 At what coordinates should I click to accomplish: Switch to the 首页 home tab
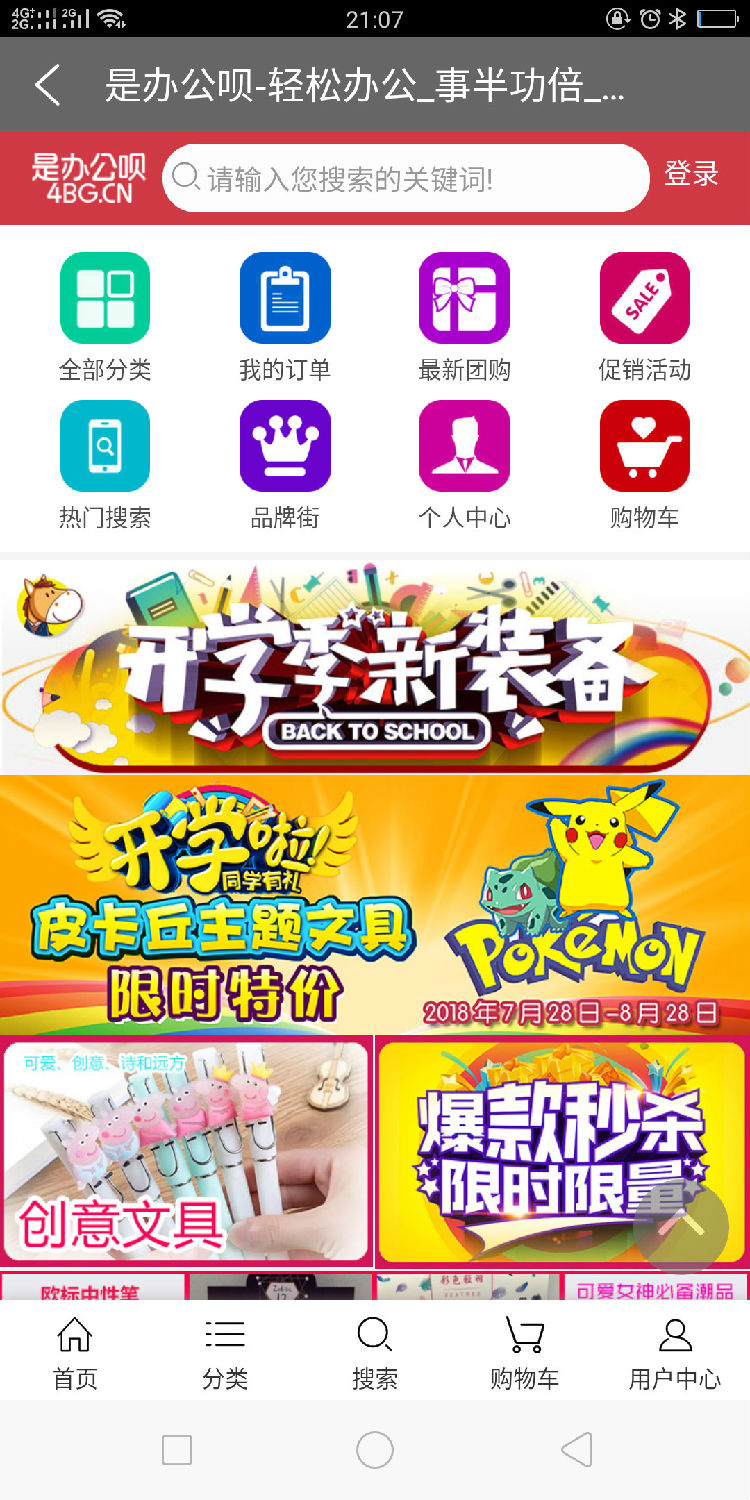click(x=75, y=1352)
